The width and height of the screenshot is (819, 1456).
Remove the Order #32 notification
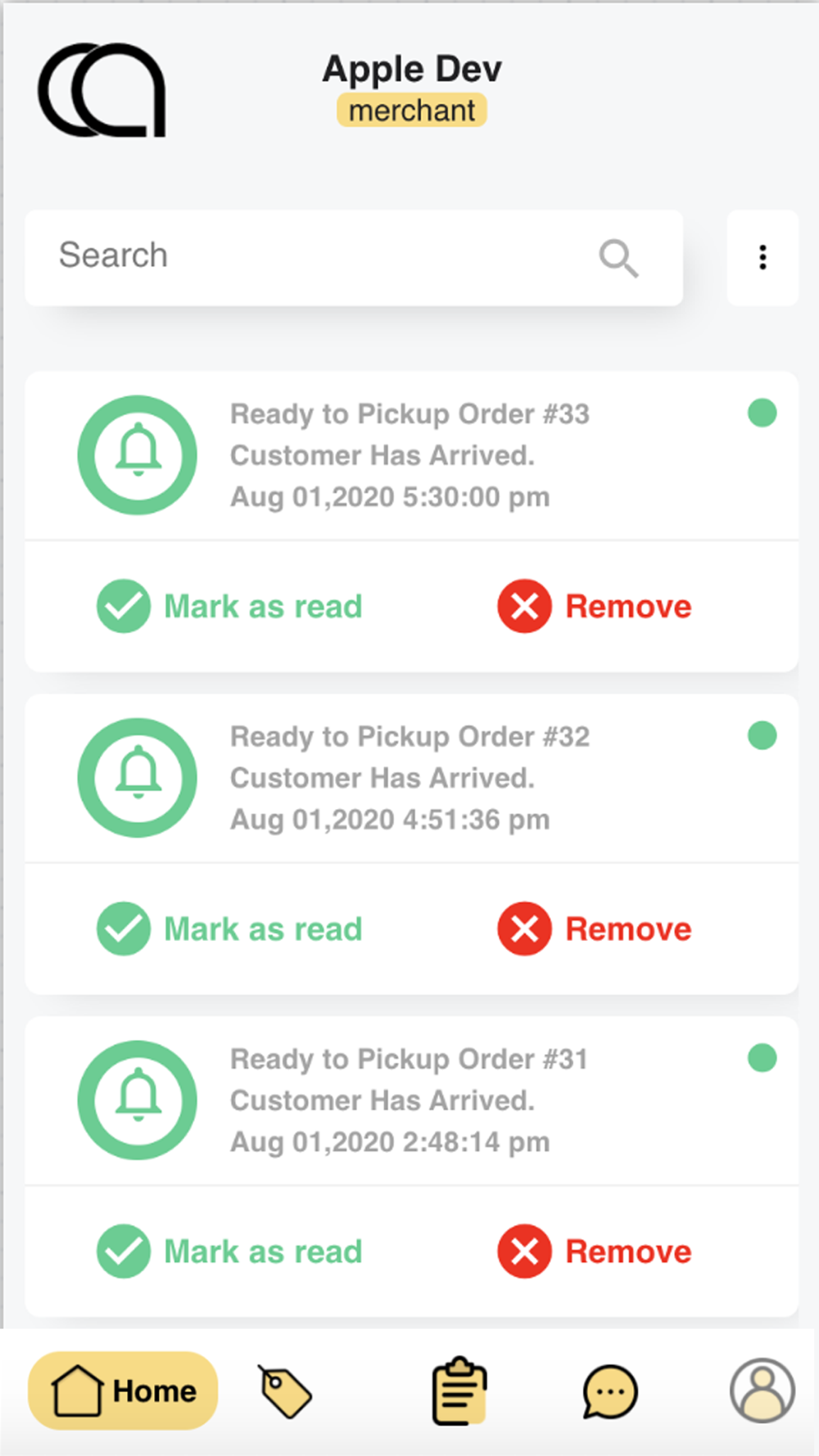pyautogui.click(x=595, y=929)
